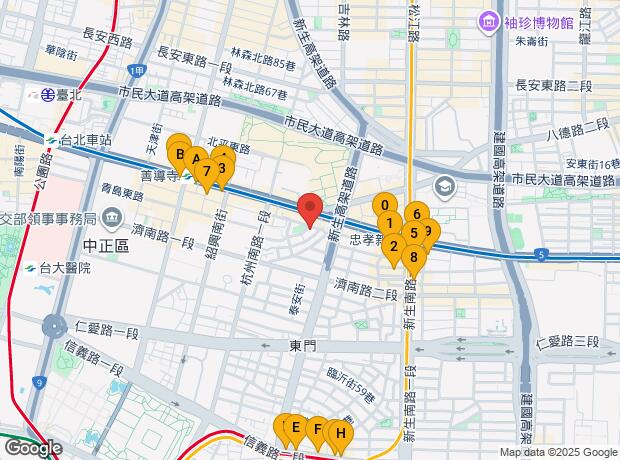Screen dimensions: 620x460
Task: Tap the yellow marker labeled 3
Action: tap(222, 166)
